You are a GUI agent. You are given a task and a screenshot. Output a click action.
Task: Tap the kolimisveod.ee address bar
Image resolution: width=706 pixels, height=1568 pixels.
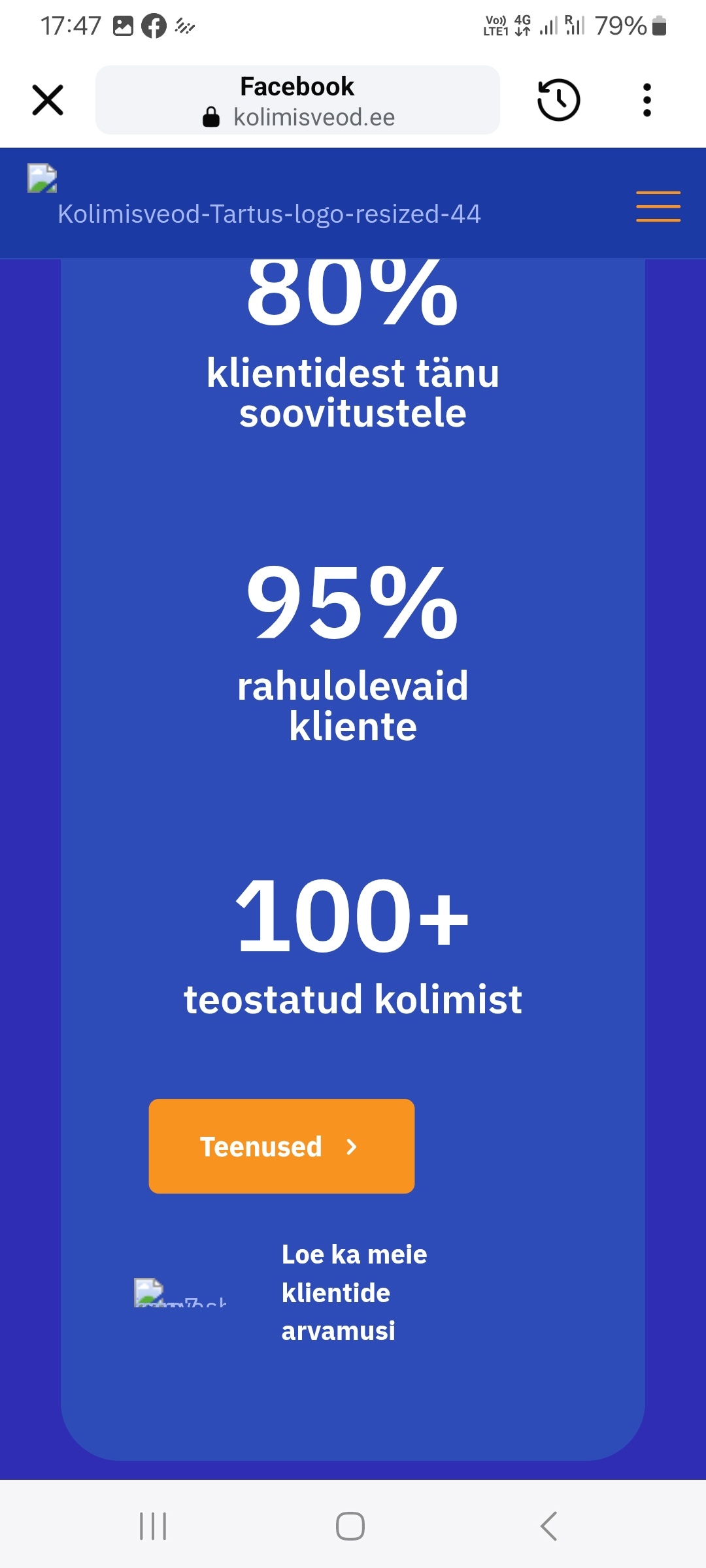pos(297,100)
